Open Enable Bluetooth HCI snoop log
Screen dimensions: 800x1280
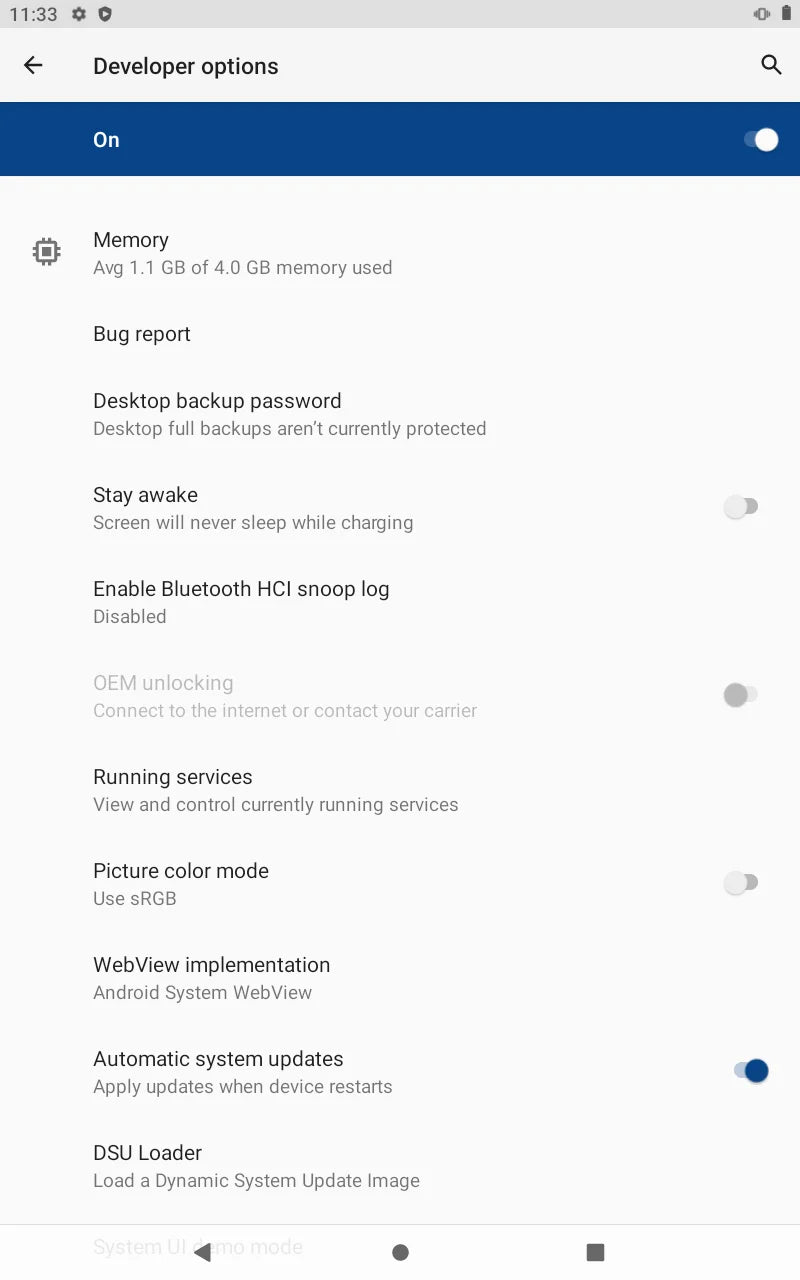coord(400,602)
